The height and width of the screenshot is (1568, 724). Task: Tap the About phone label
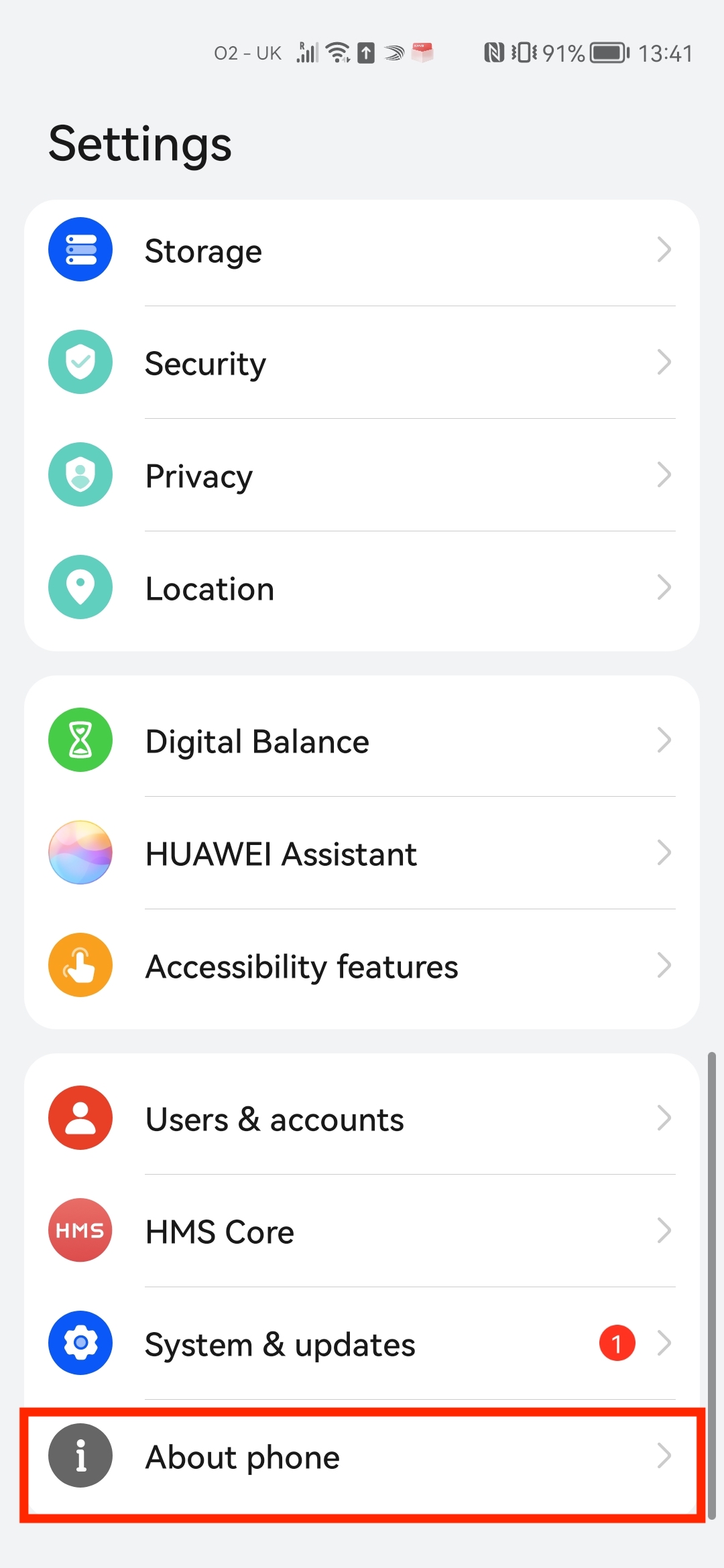[x=242, y=1456]
